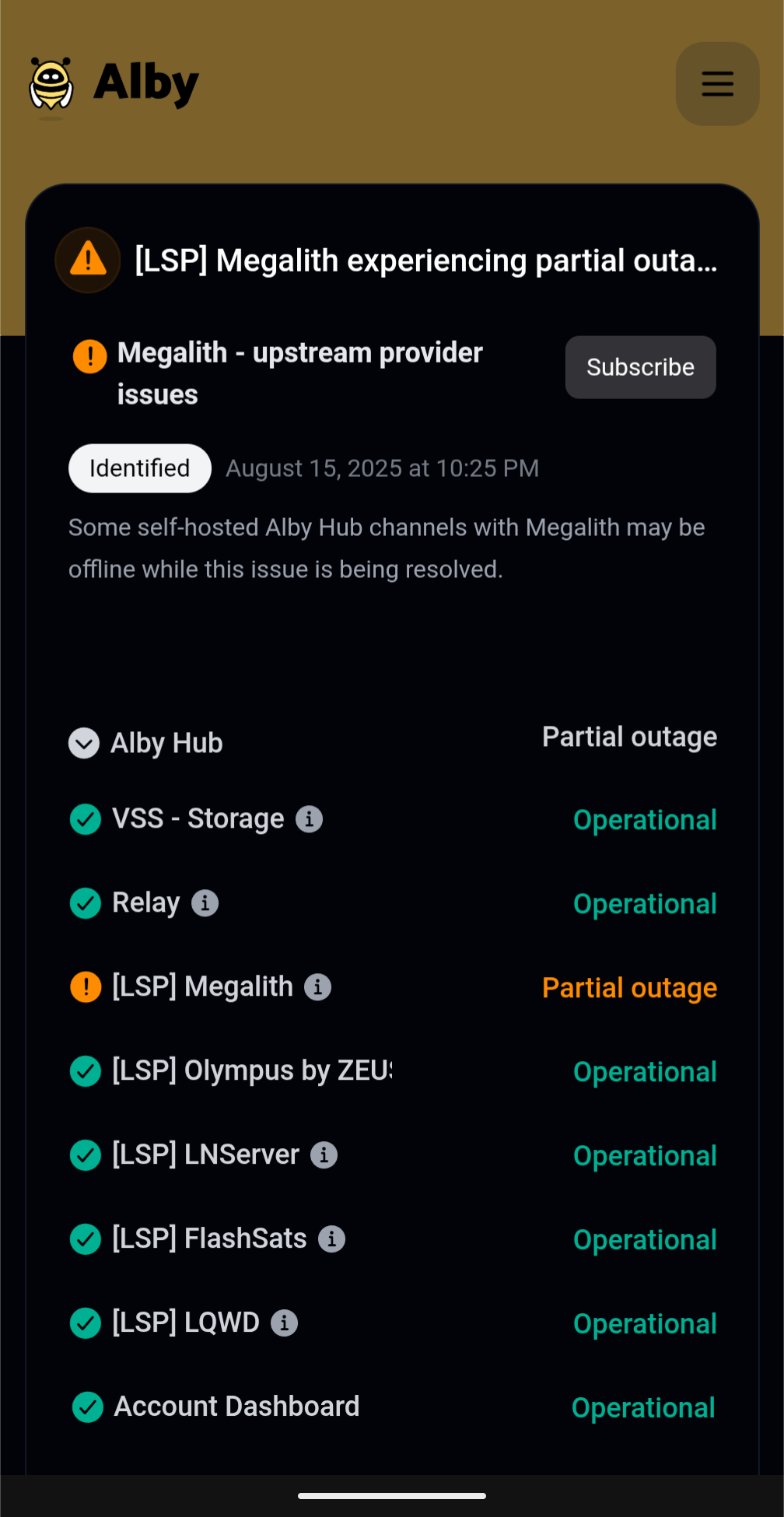Subscribe to incident updates
The width and height of the screenshot is (784, 1517).
coord(640,367)
